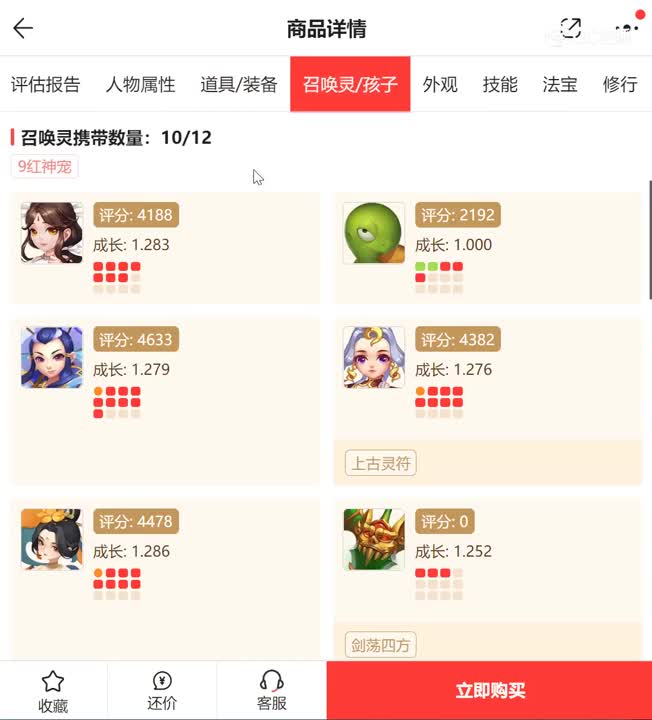View summon card with score 4633
652x720 pixels.
tap(165, 400)
